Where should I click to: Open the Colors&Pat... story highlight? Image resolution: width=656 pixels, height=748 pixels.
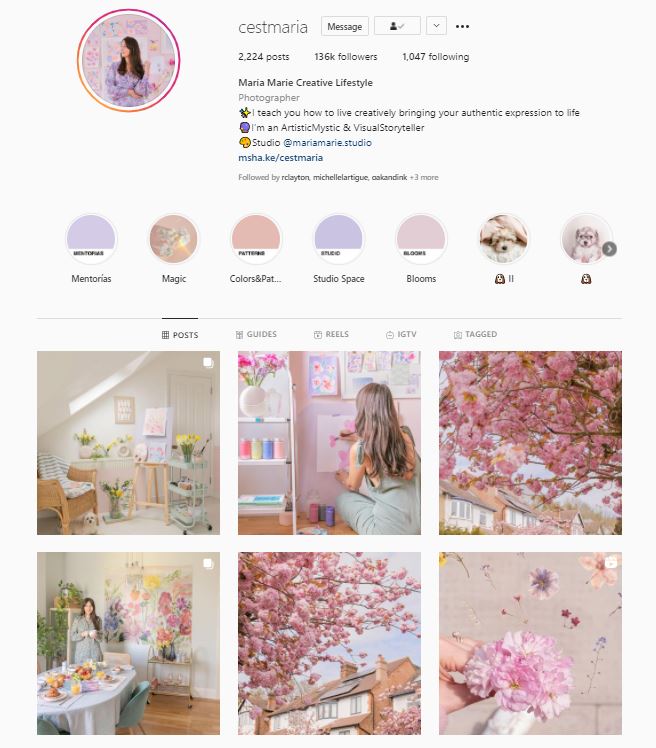(256, 239)
